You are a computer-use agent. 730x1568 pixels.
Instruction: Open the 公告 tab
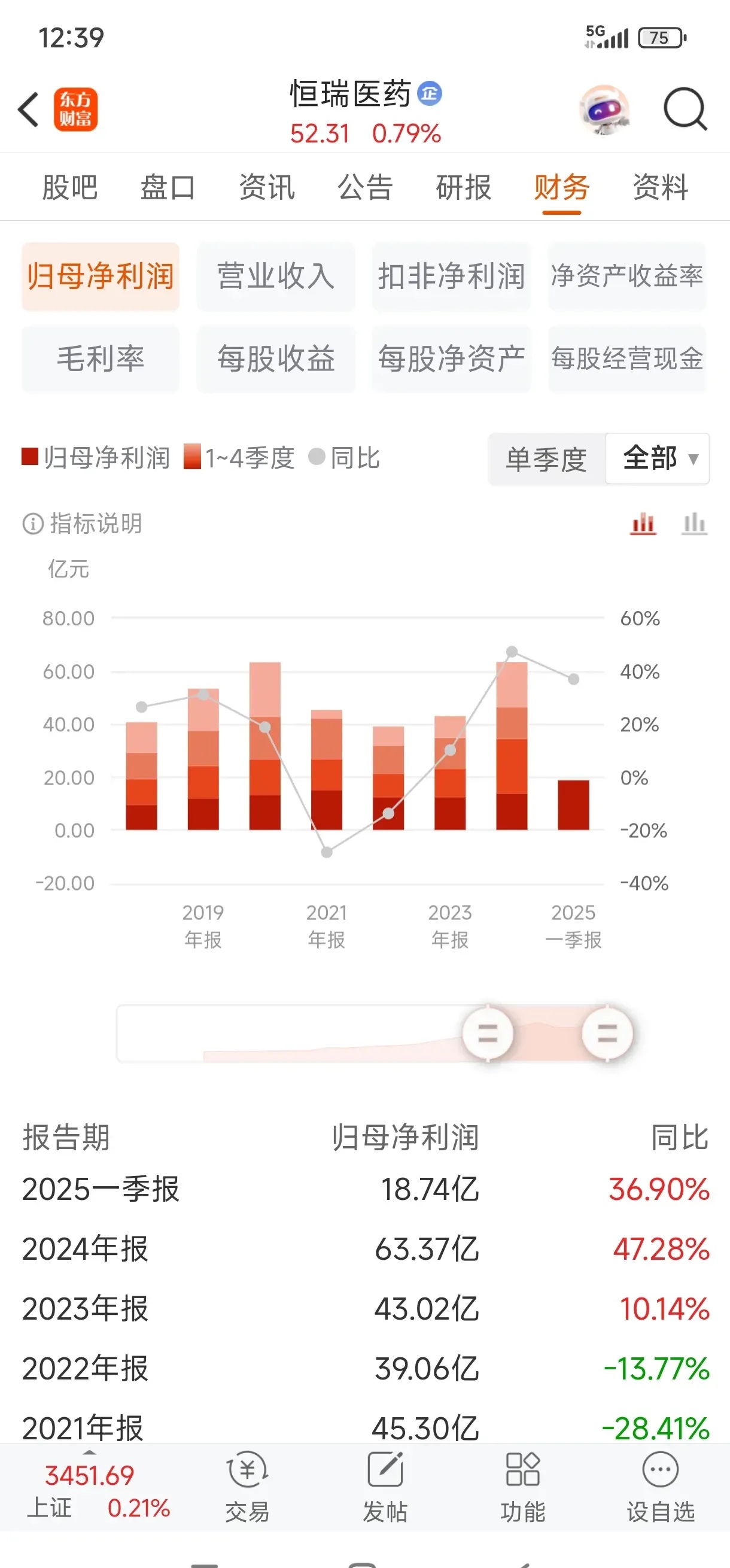coord(365,187)
